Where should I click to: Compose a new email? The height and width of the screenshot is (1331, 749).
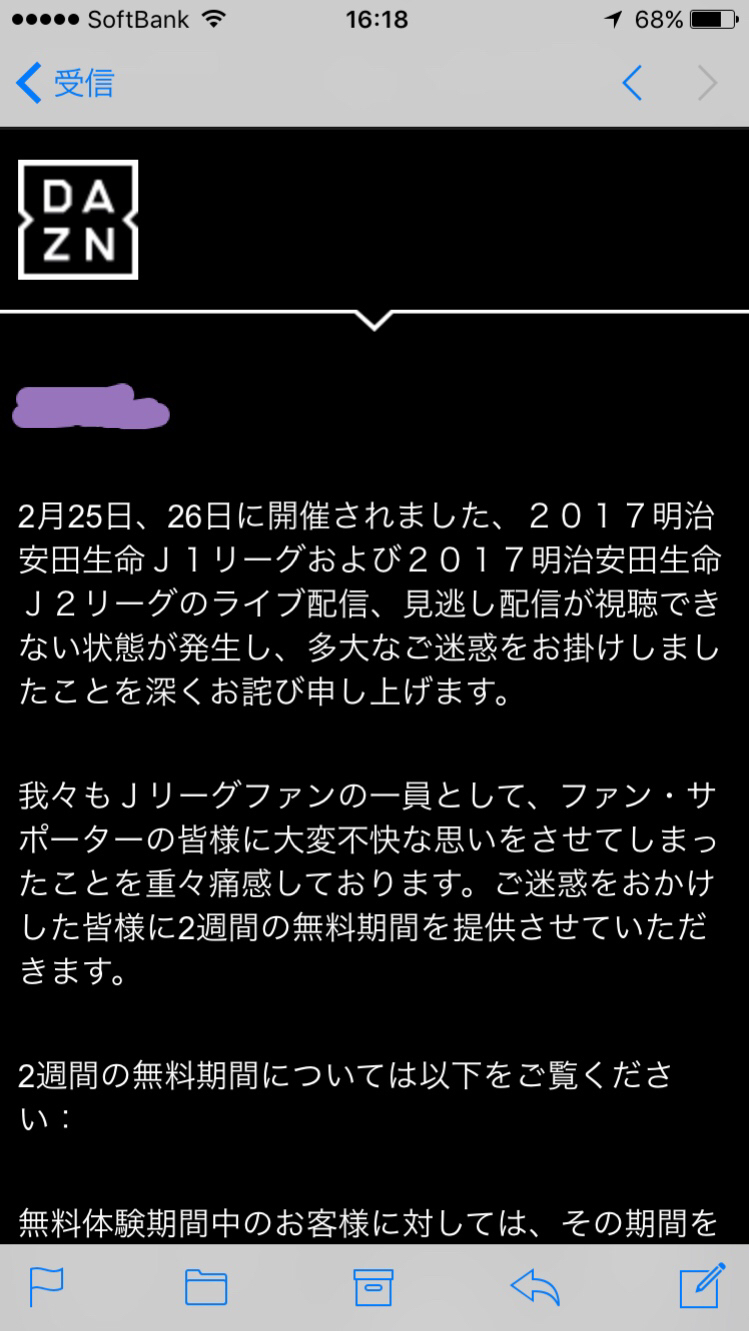[701, 1285]
